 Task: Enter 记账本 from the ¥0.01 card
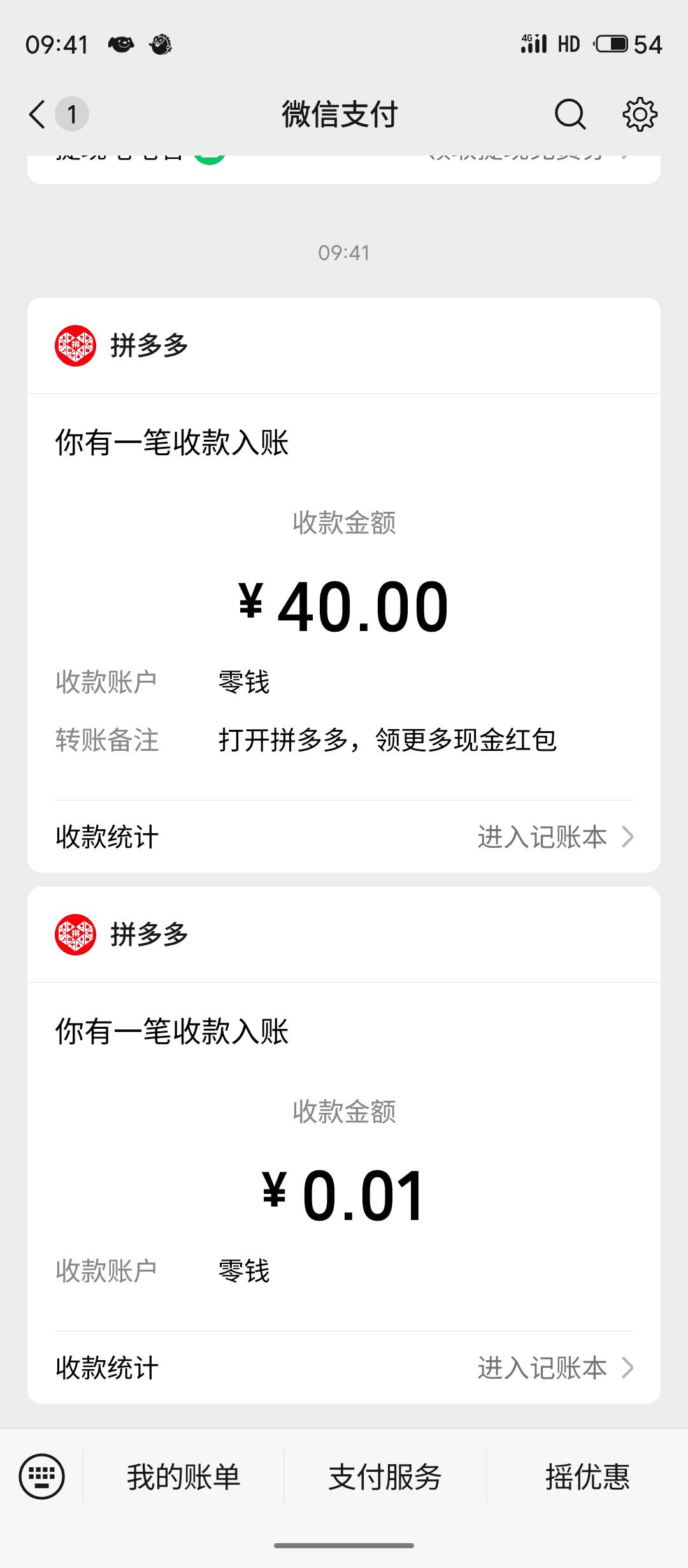click(x=554, y=1368)
